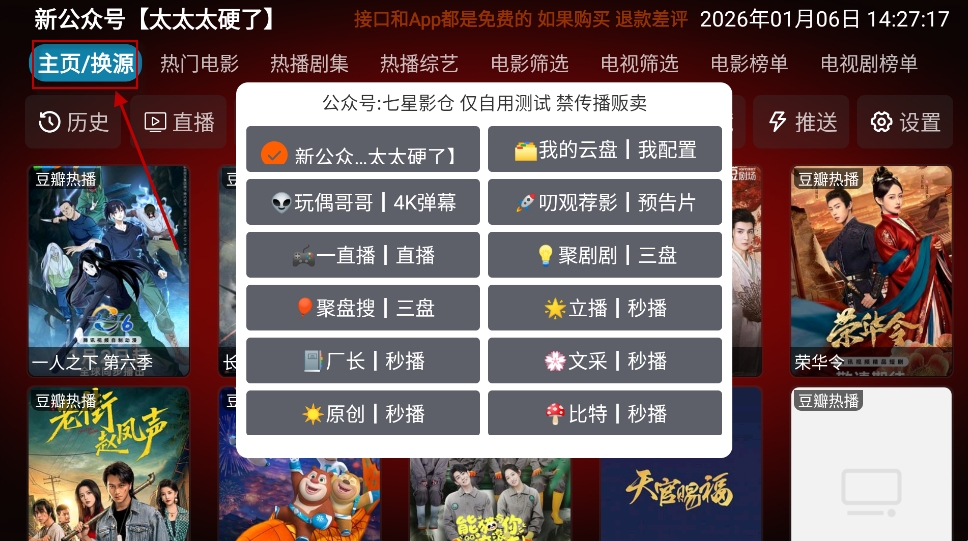This screenshot has width=968, height=541.
Task: Choose 玩偶哥哥｜4K弹幕 source
Action: pos(363,202)
